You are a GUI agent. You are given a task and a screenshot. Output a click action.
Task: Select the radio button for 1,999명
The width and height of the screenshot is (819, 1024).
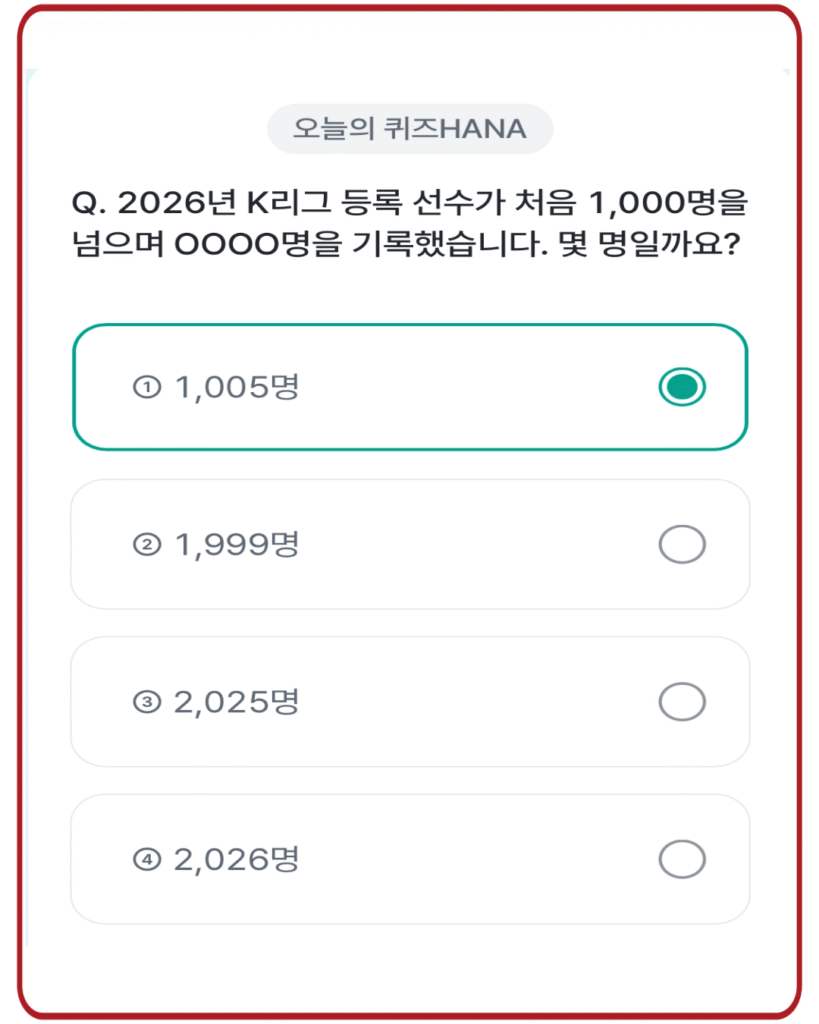[x=683, y=543]
